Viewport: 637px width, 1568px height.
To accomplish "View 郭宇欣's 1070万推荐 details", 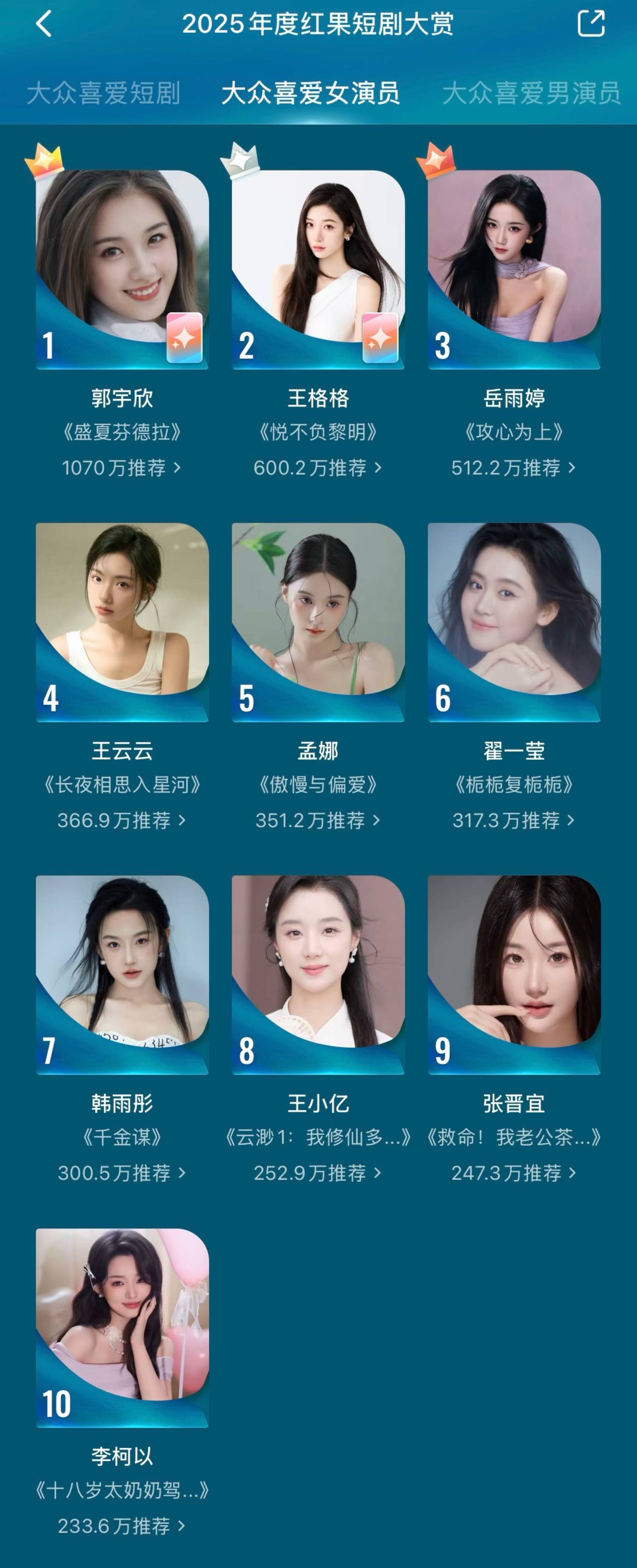I will 121,467.
